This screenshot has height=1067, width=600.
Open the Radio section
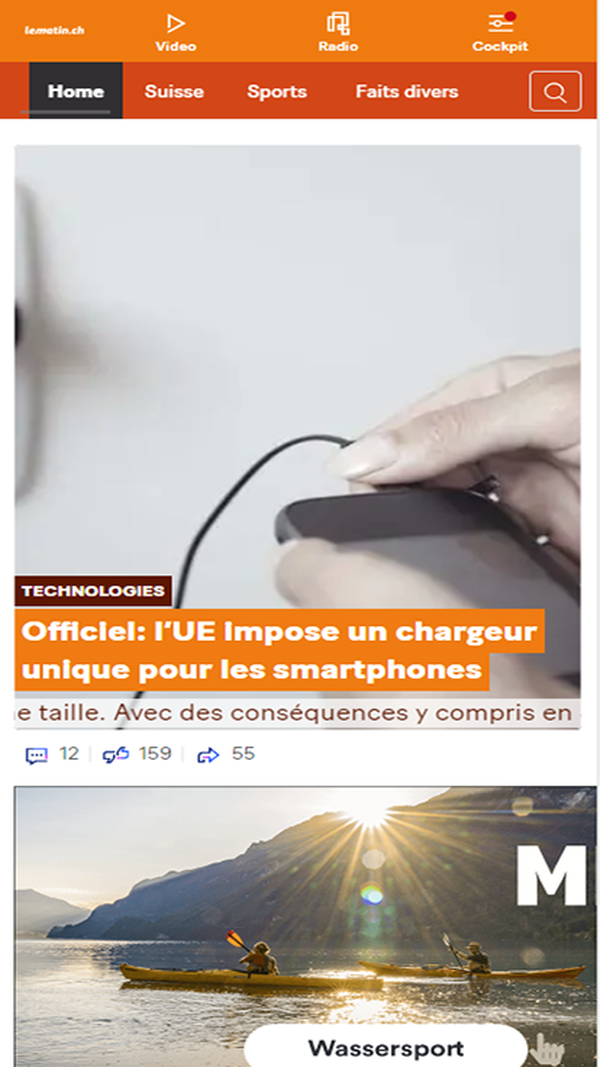[338, 31]
